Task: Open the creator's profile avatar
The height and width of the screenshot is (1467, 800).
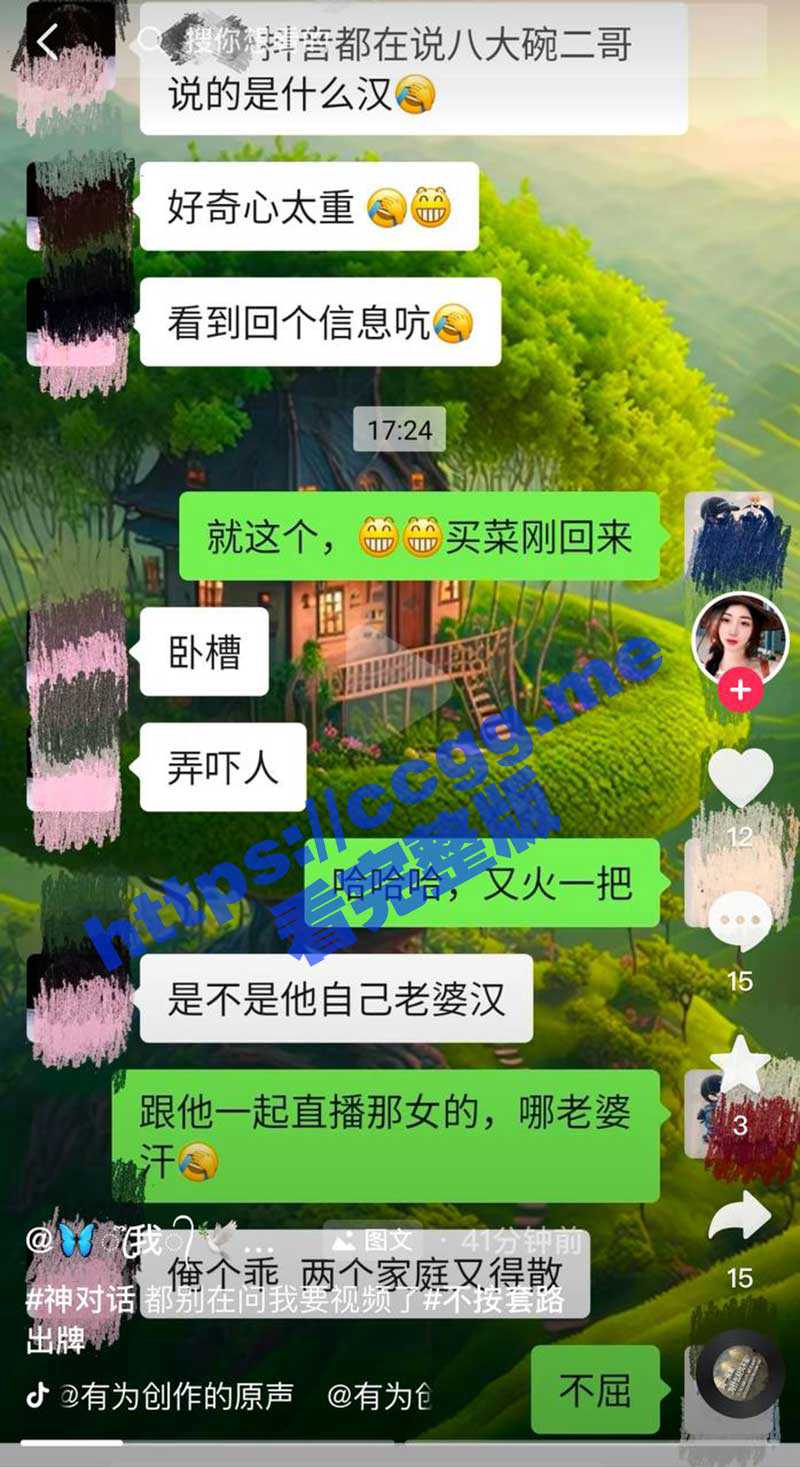Action: [x=740, y=640]
